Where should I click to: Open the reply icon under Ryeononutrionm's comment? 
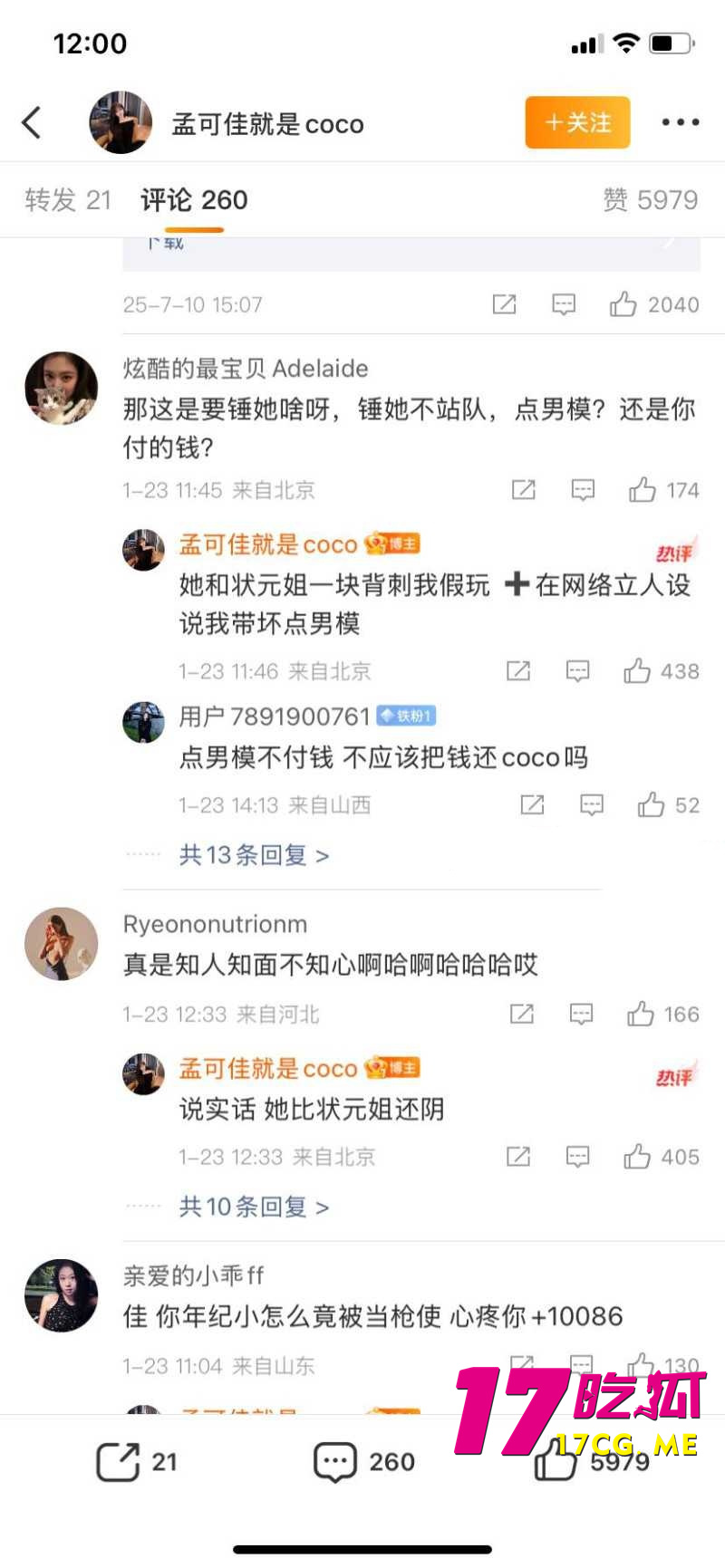click(580, 1014)
